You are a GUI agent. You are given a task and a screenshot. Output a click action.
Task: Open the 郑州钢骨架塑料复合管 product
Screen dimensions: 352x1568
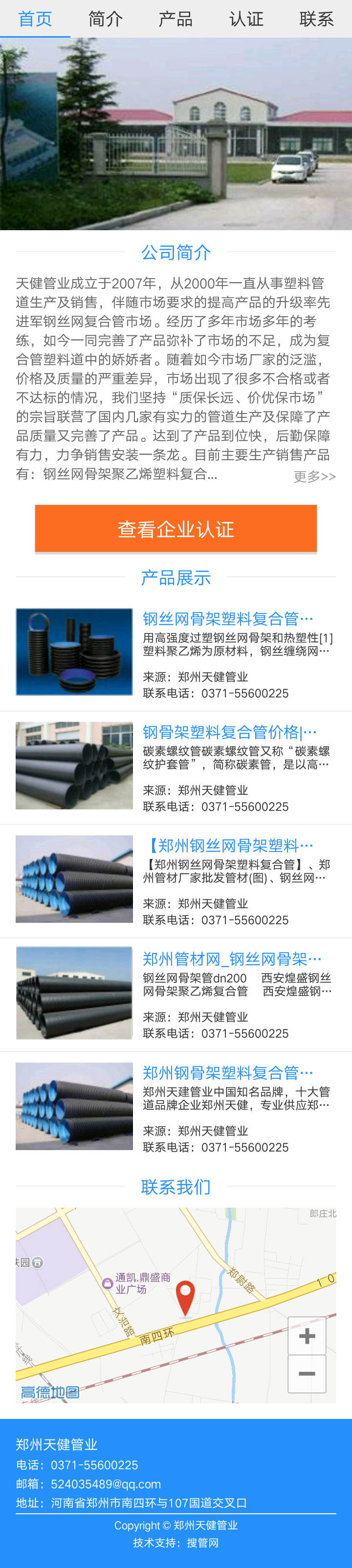click(x=228, y=1072)
